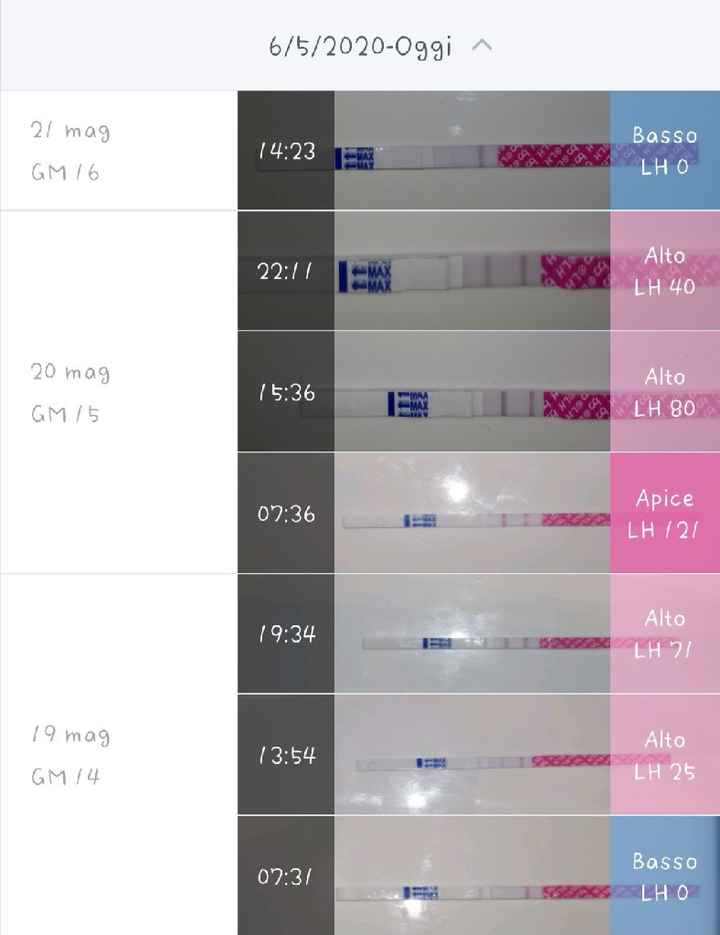Collapse the 6/5/2020-Oggi date group

click(483, 45)
